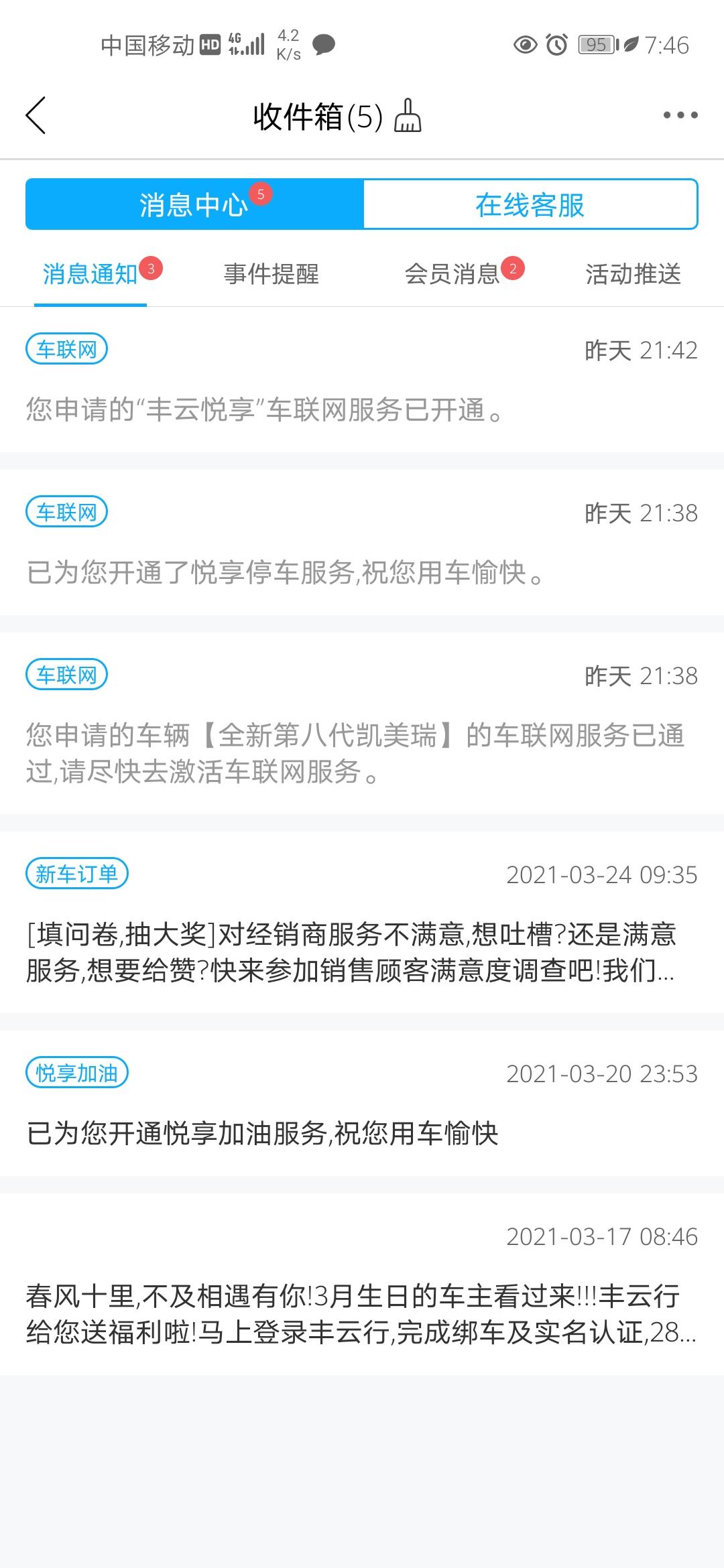Open the three-dot overflow menu

point(680,115)
